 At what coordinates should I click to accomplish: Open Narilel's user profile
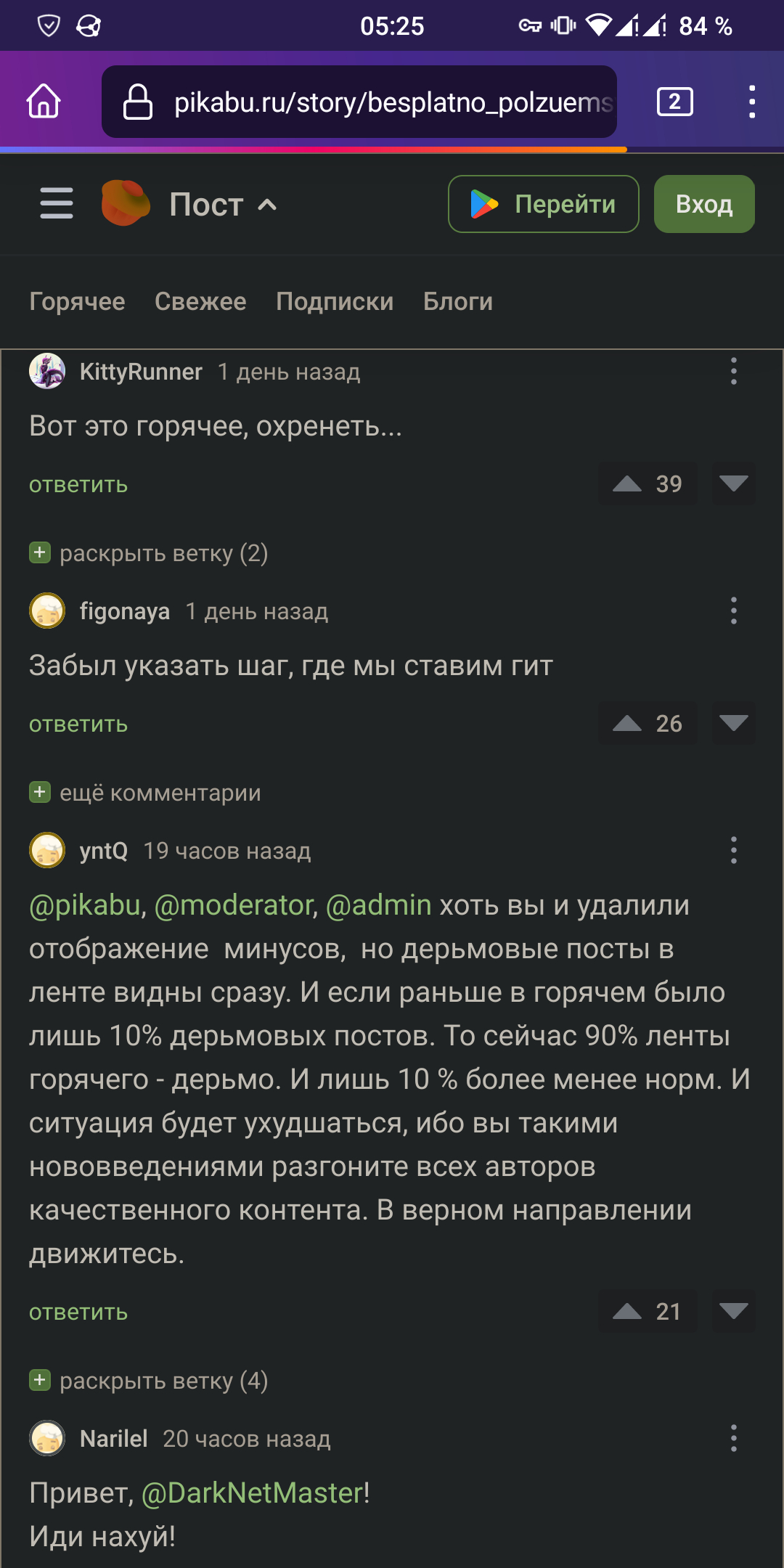click(113, 1439)
